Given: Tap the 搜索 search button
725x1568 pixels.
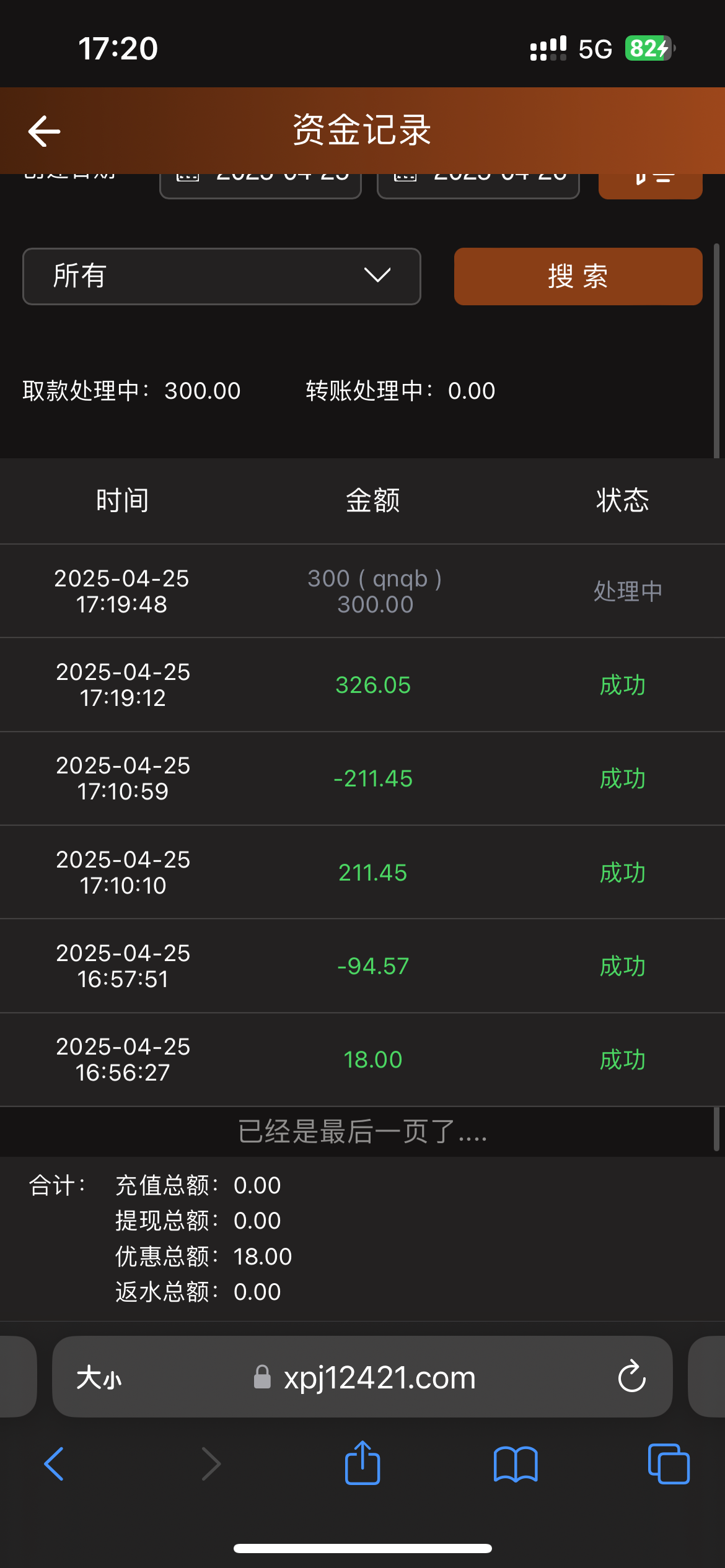Looking at the screenshot, I should 578,276.
